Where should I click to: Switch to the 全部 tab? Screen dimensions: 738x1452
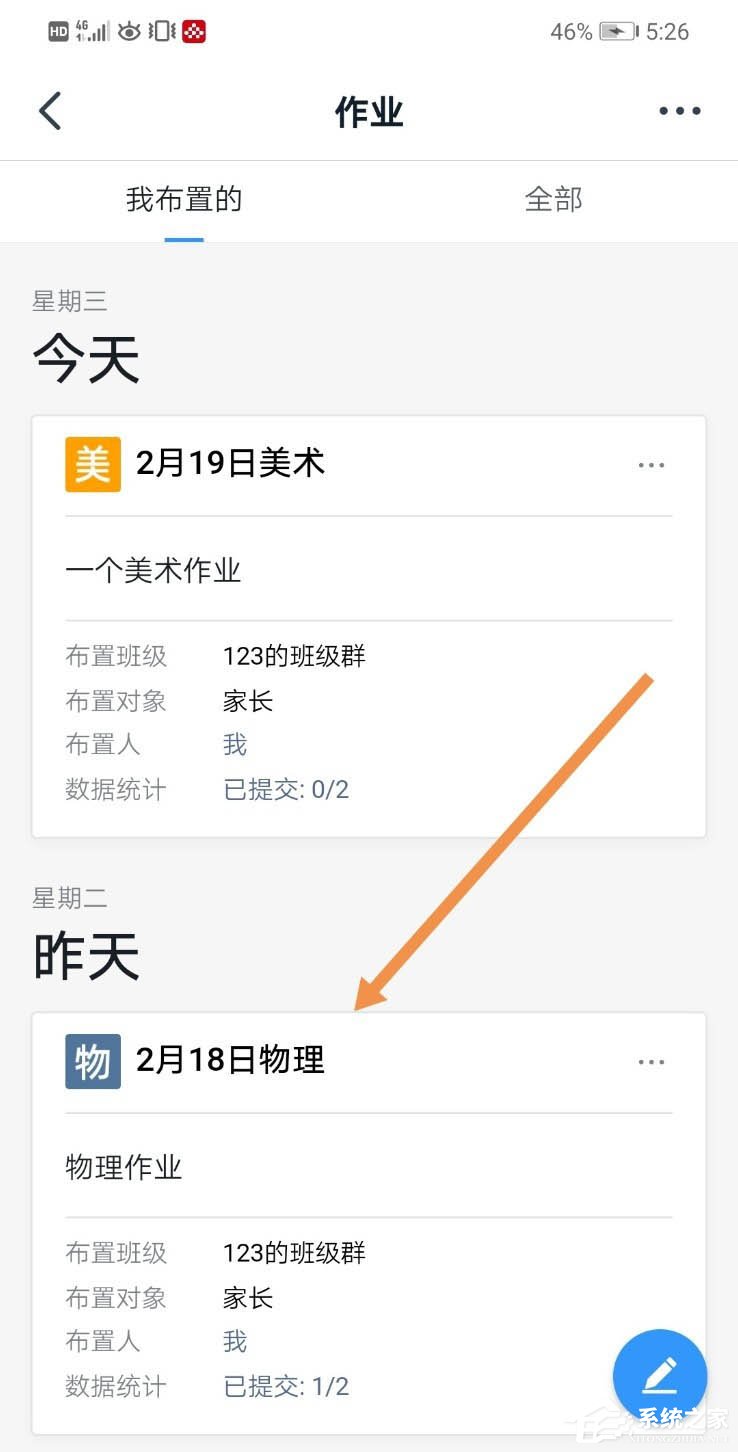(553, 200)
